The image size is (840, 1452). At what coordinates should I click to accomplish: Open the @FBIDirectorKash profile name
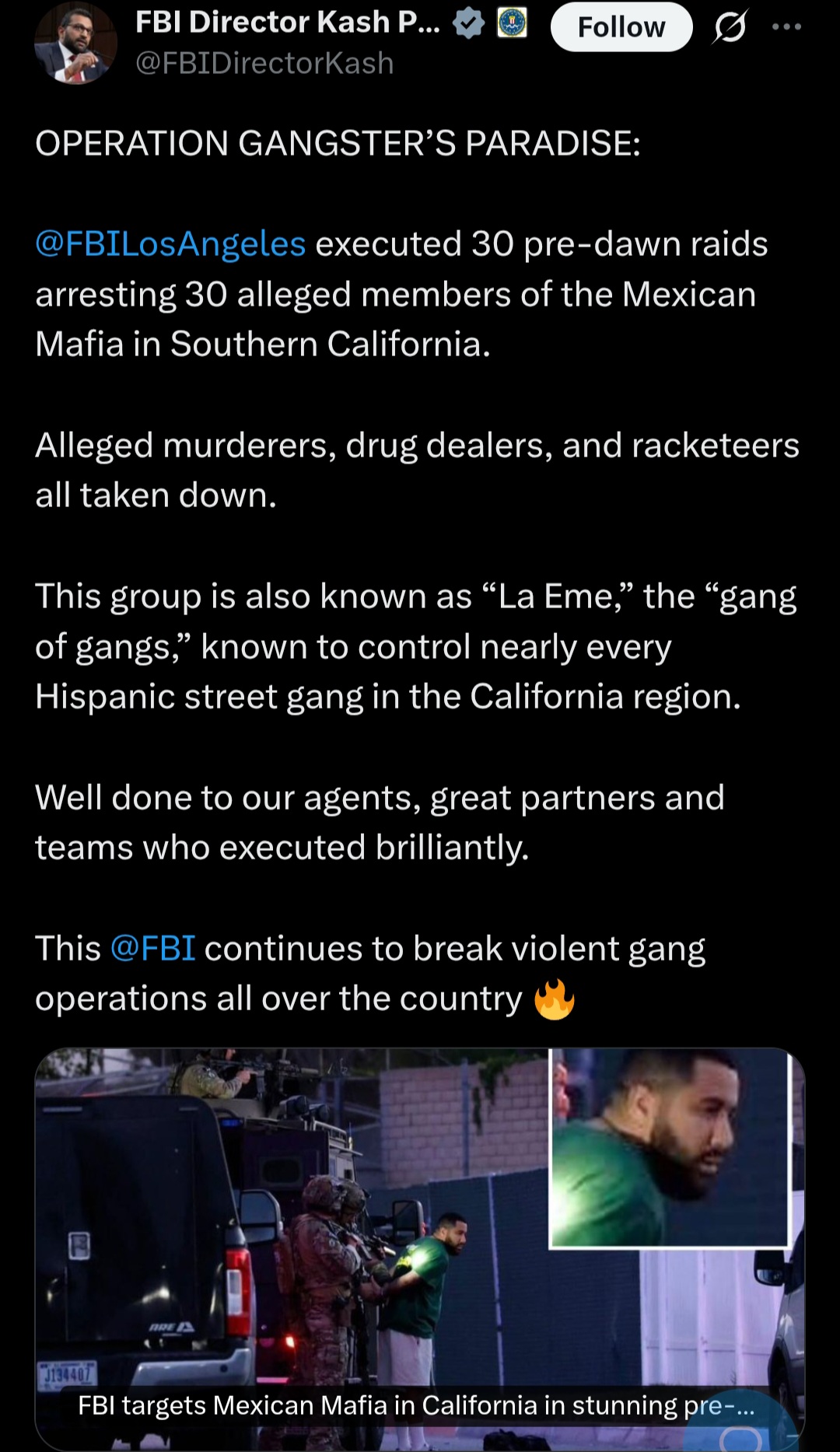[288, 23]
